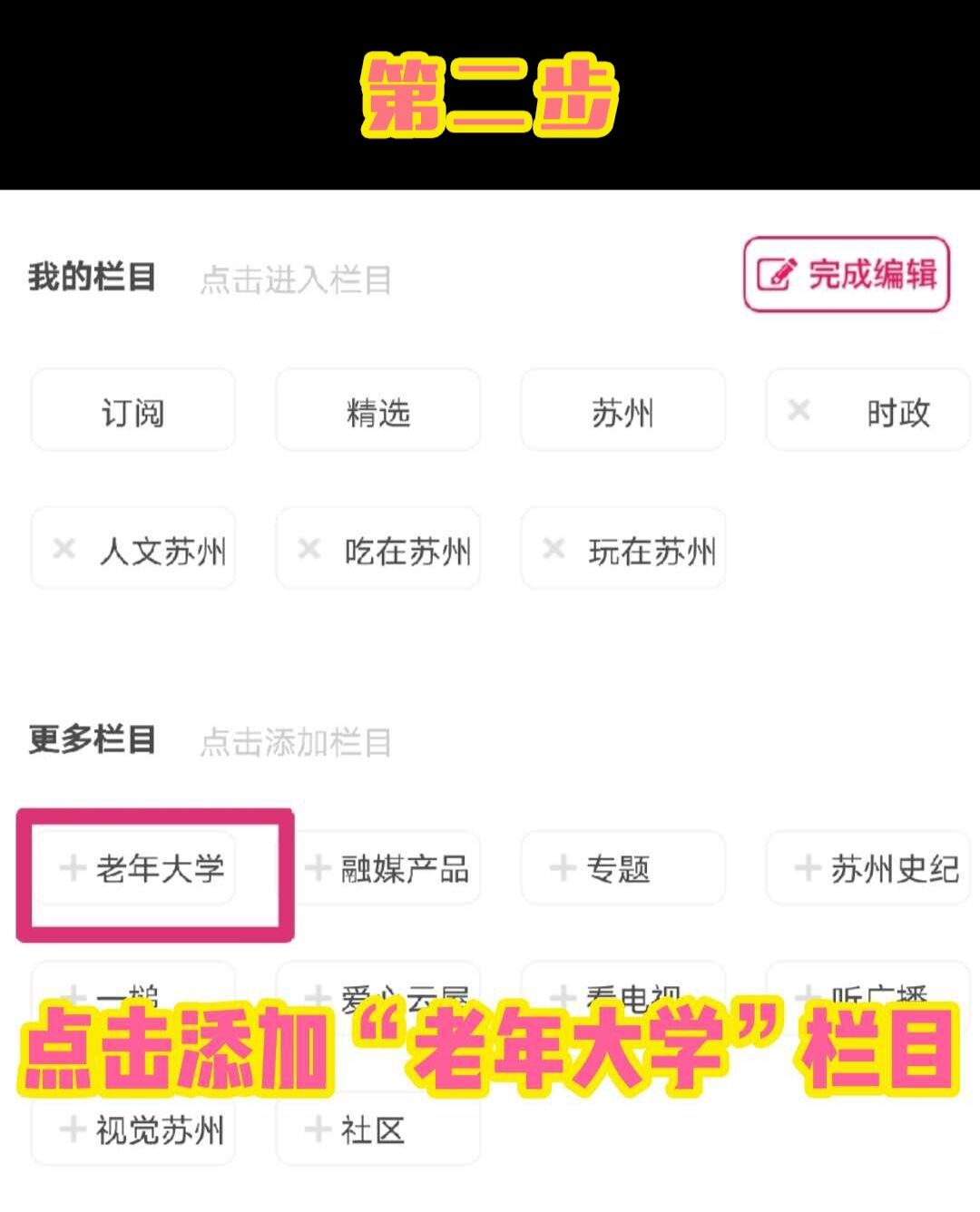The image size is (980, 1212).
Task: Remove 时政 from my columns
Action: pos(799,410)
